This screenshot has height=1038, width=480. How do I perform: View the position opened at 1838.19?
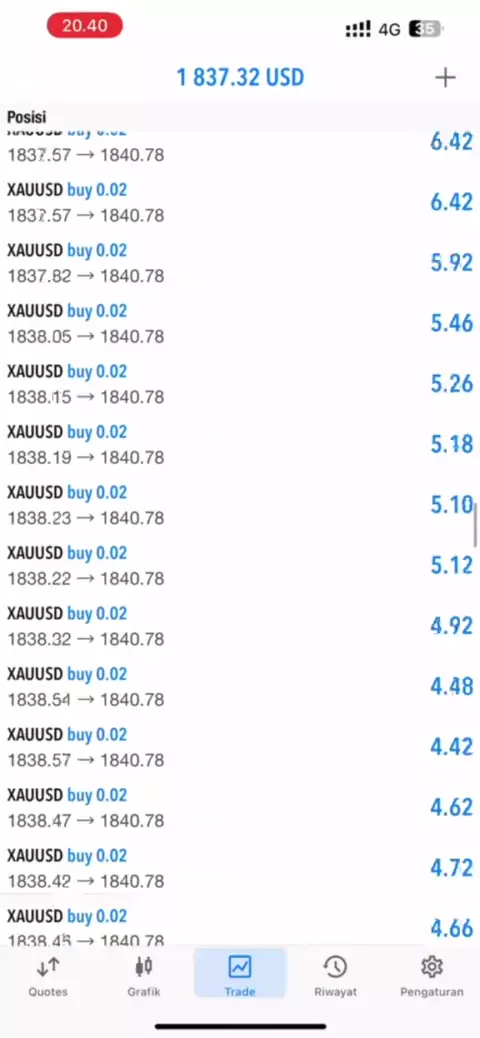240,444
